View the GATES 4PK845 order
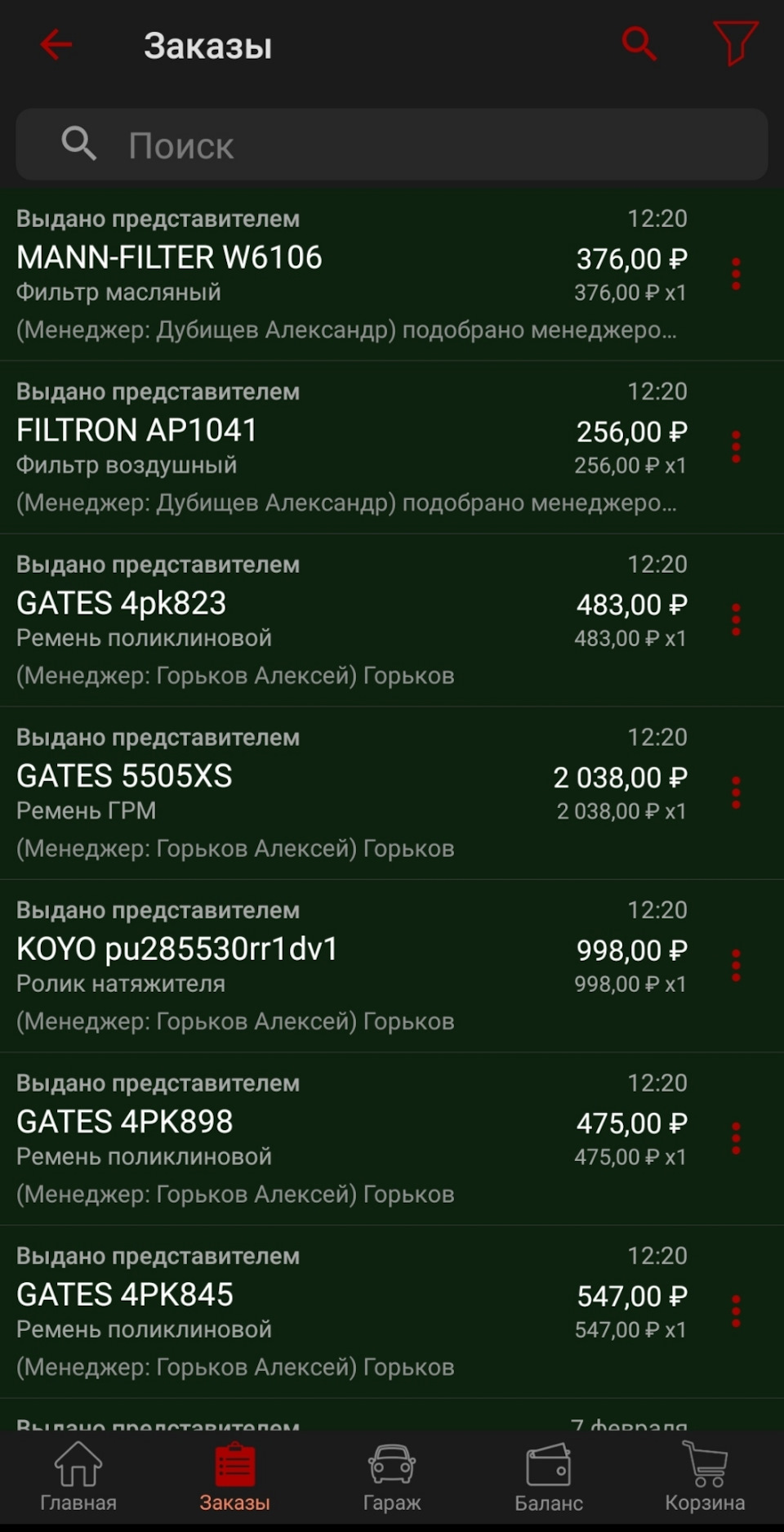Viewport: 784px width, 1532px height. 327,1312
